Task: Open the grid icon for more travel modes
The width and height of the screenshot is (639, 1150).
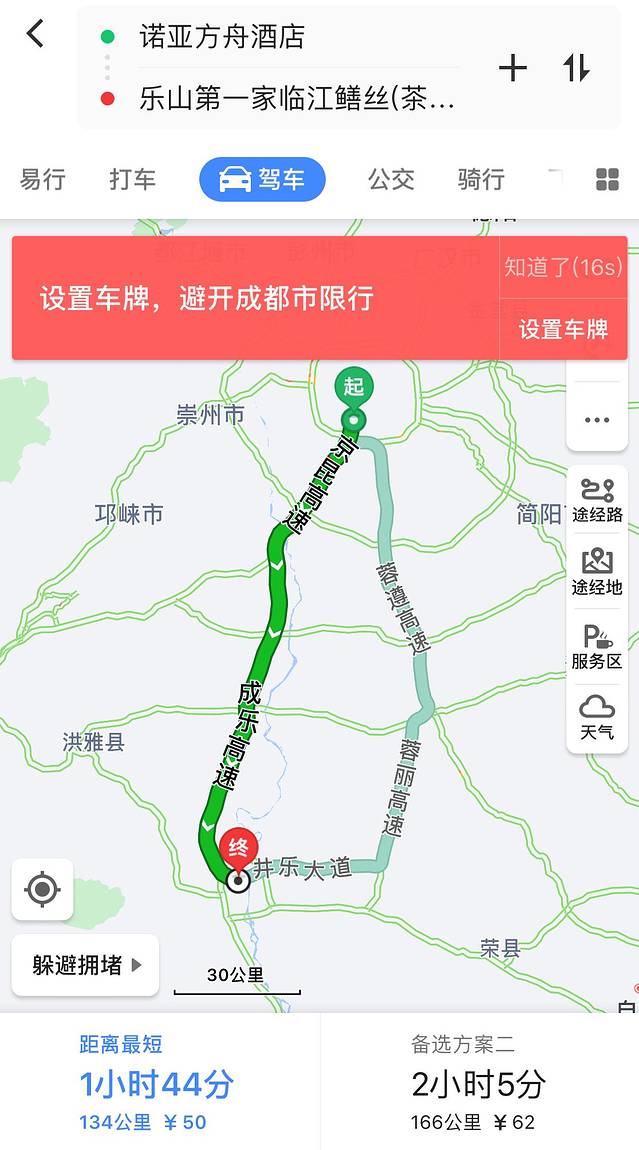Action: coord(607,179)
